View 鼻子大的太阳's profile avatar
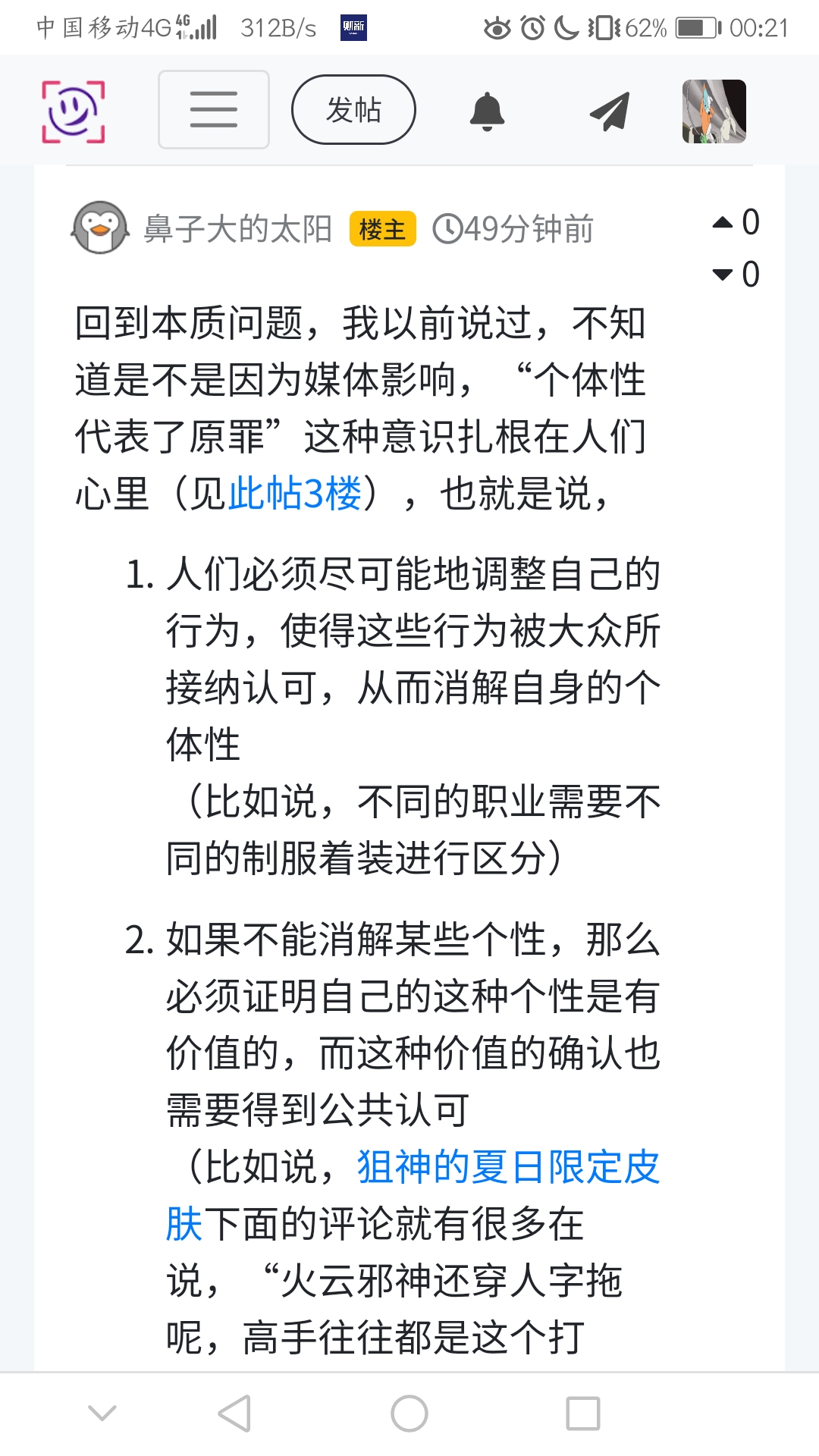This screenshot has width=819, height=1456. click(x=99, y=227)
